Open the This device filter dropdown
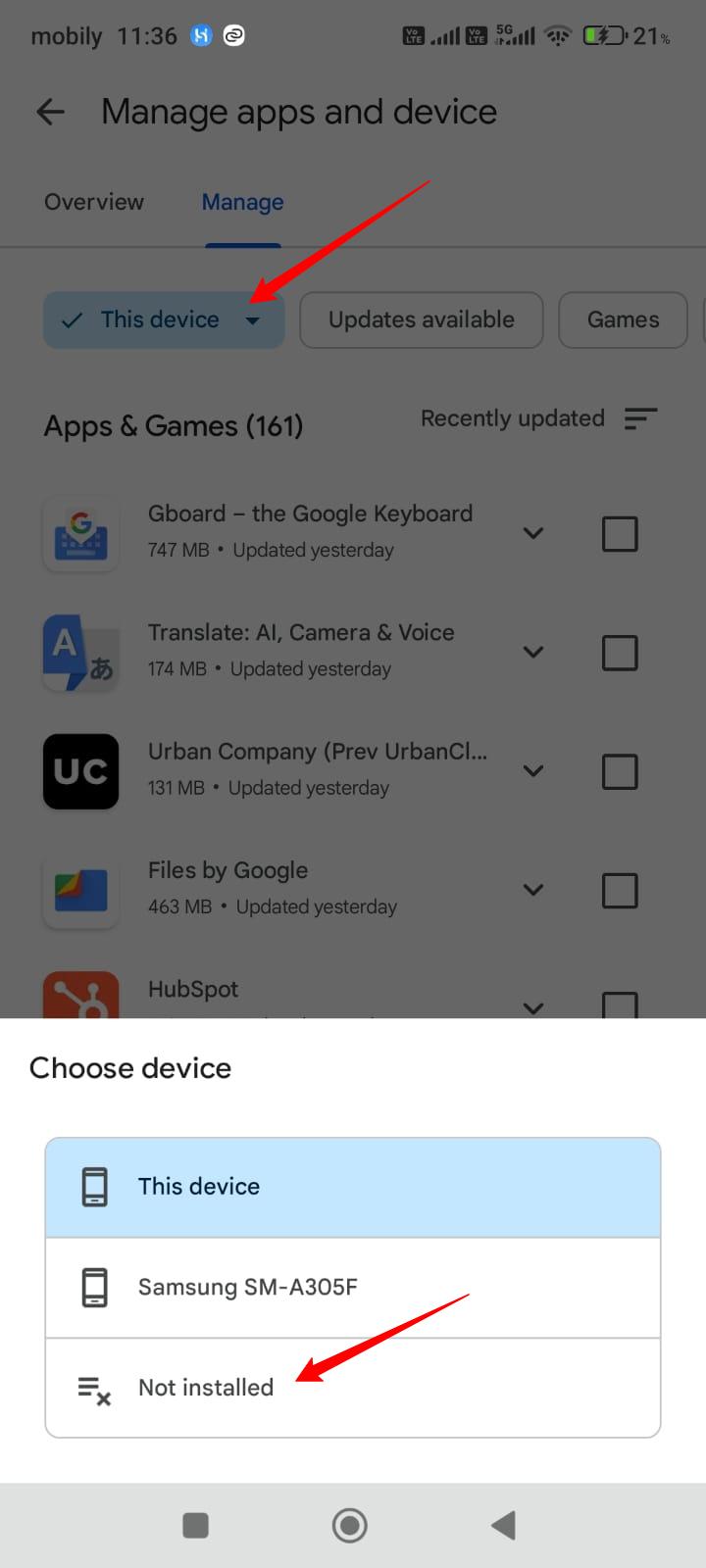The image size is (706, 1568). [x=163, y=319]
